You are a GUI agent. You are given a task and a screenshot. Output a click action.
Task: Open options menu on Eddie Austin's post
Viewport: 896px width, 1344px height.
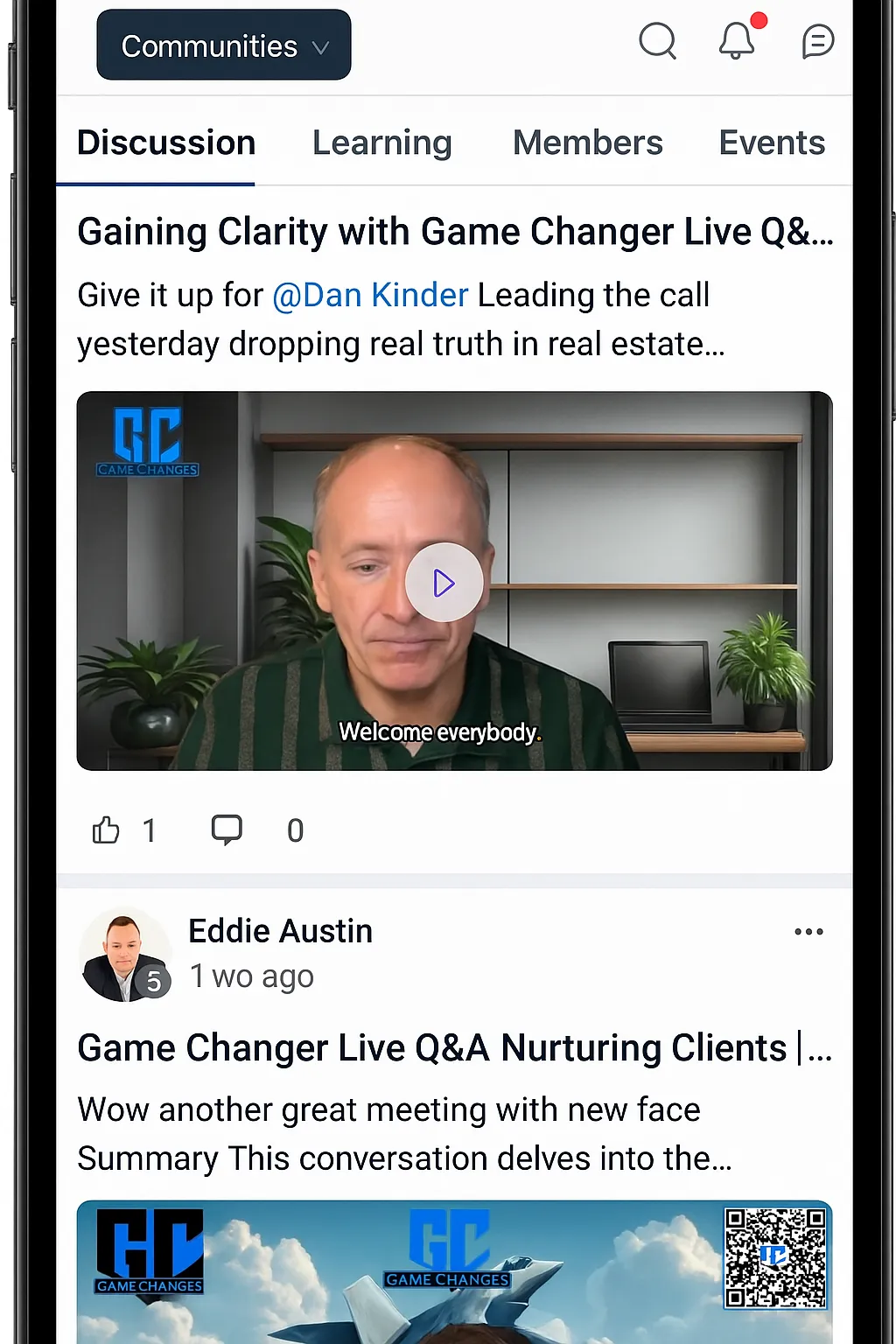coord(808,932)
